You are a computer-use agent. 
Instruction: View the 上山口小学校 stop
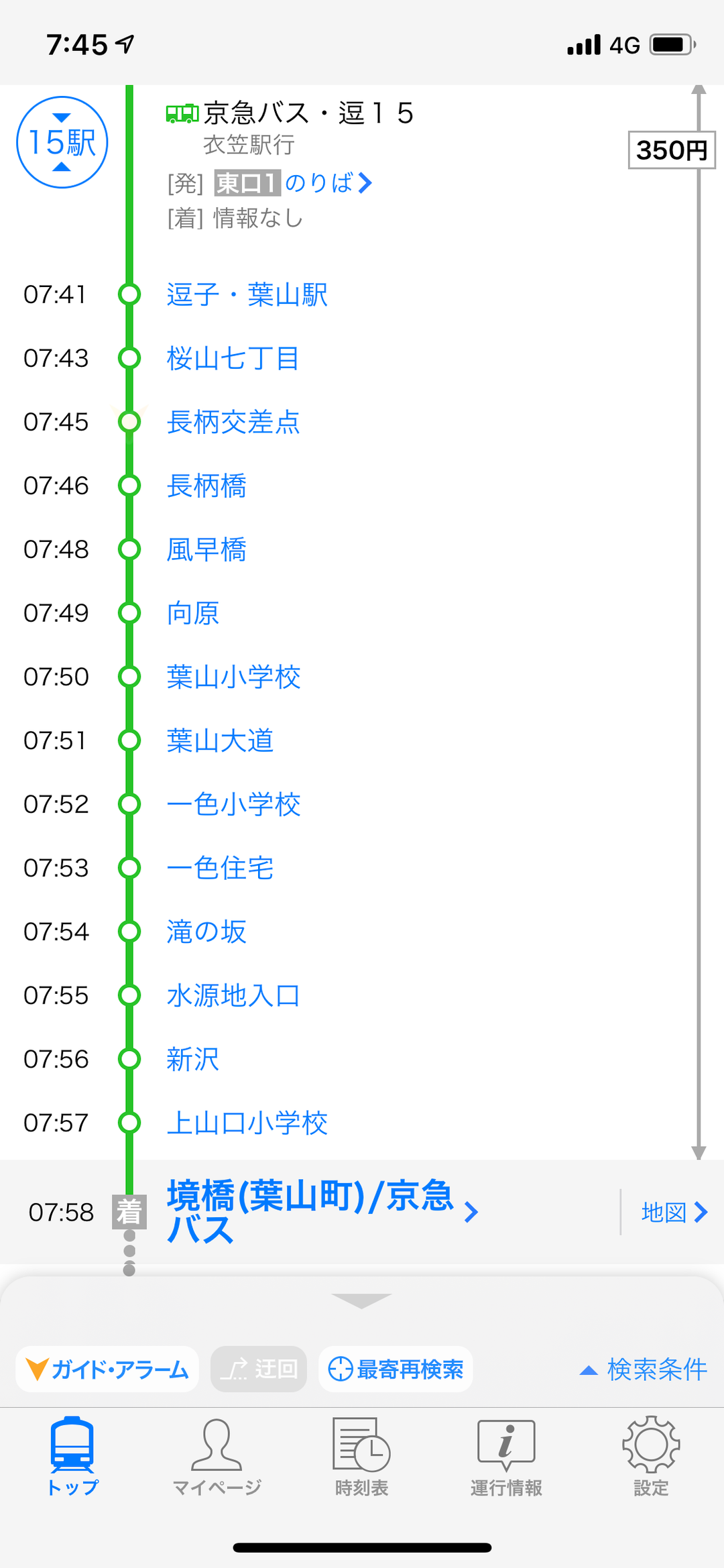(x=247, y=1123)
